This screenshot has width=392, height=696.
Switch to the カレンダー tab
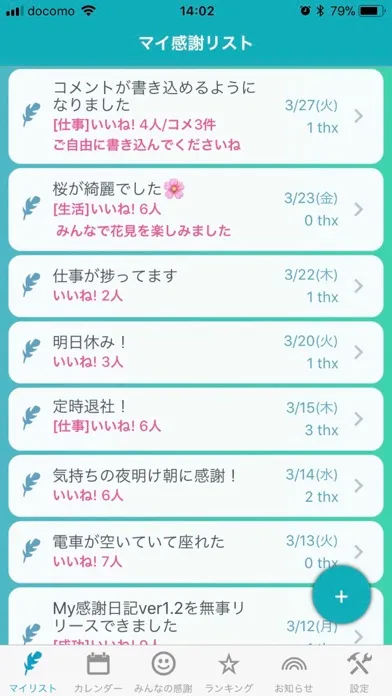(98, 671)
